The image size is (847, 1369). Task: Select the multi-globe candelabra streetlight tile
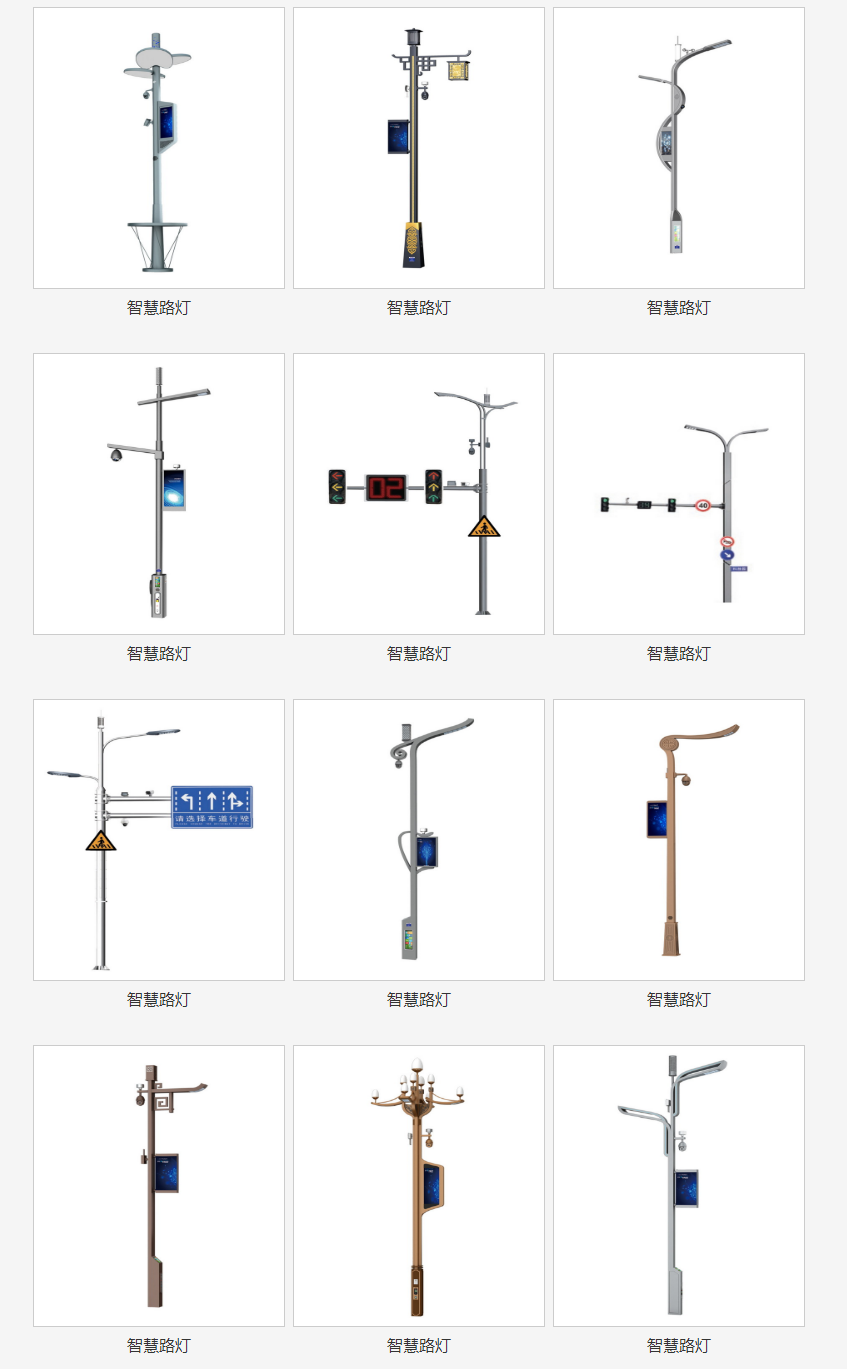[419, 1186]
